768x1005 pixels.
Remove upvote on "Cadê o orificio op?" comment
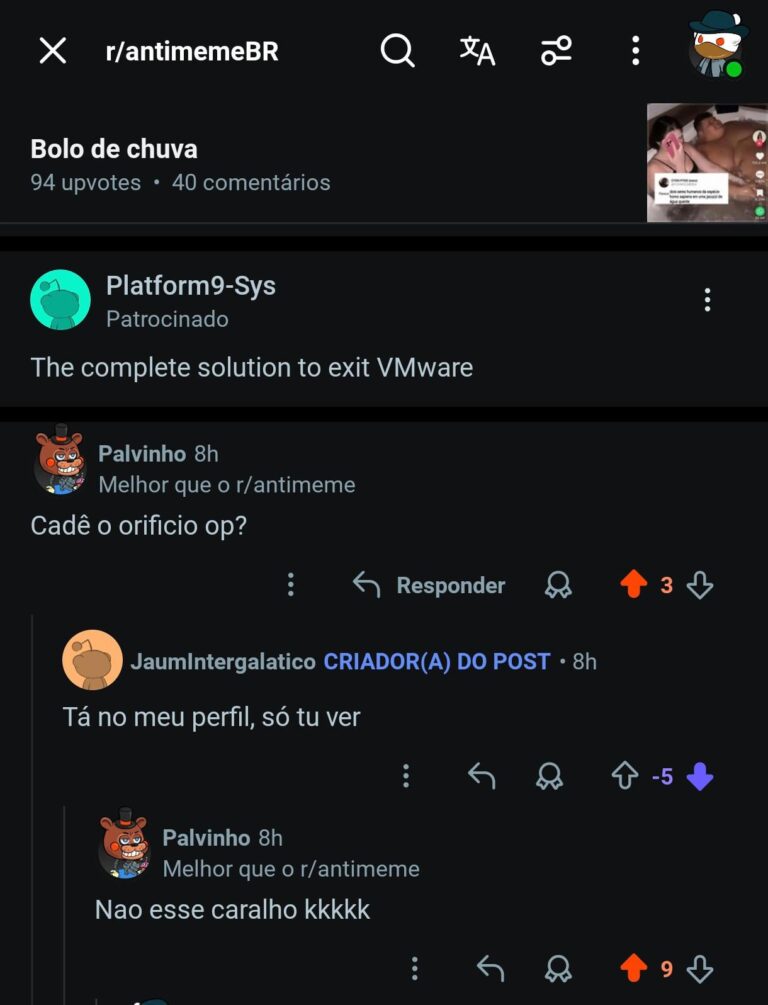click(634, 585)
